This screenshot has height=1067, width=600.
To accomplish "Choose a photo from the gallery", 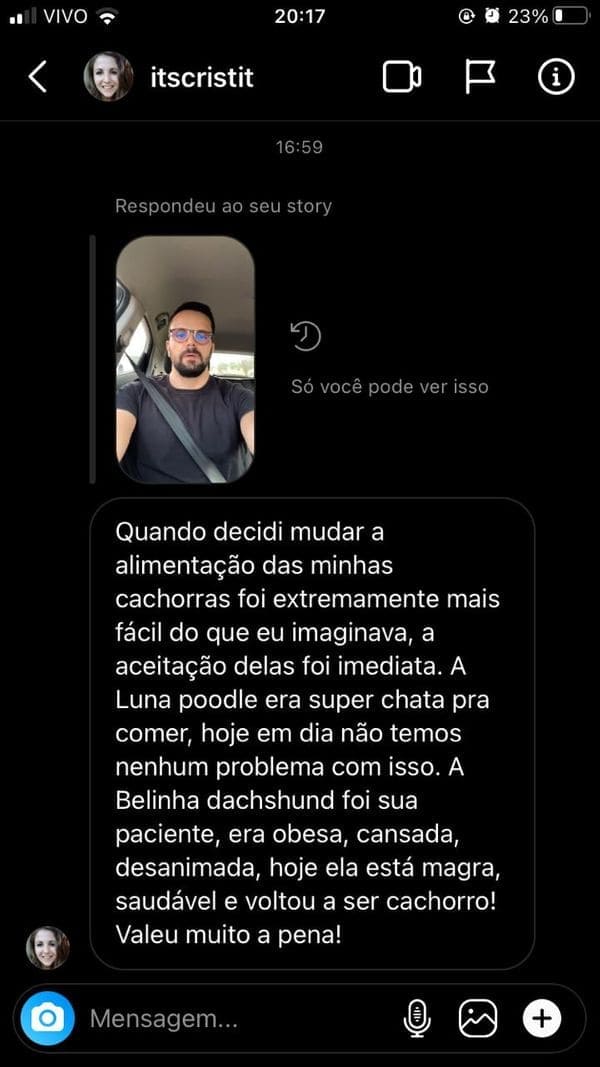I will point(478,1019).
